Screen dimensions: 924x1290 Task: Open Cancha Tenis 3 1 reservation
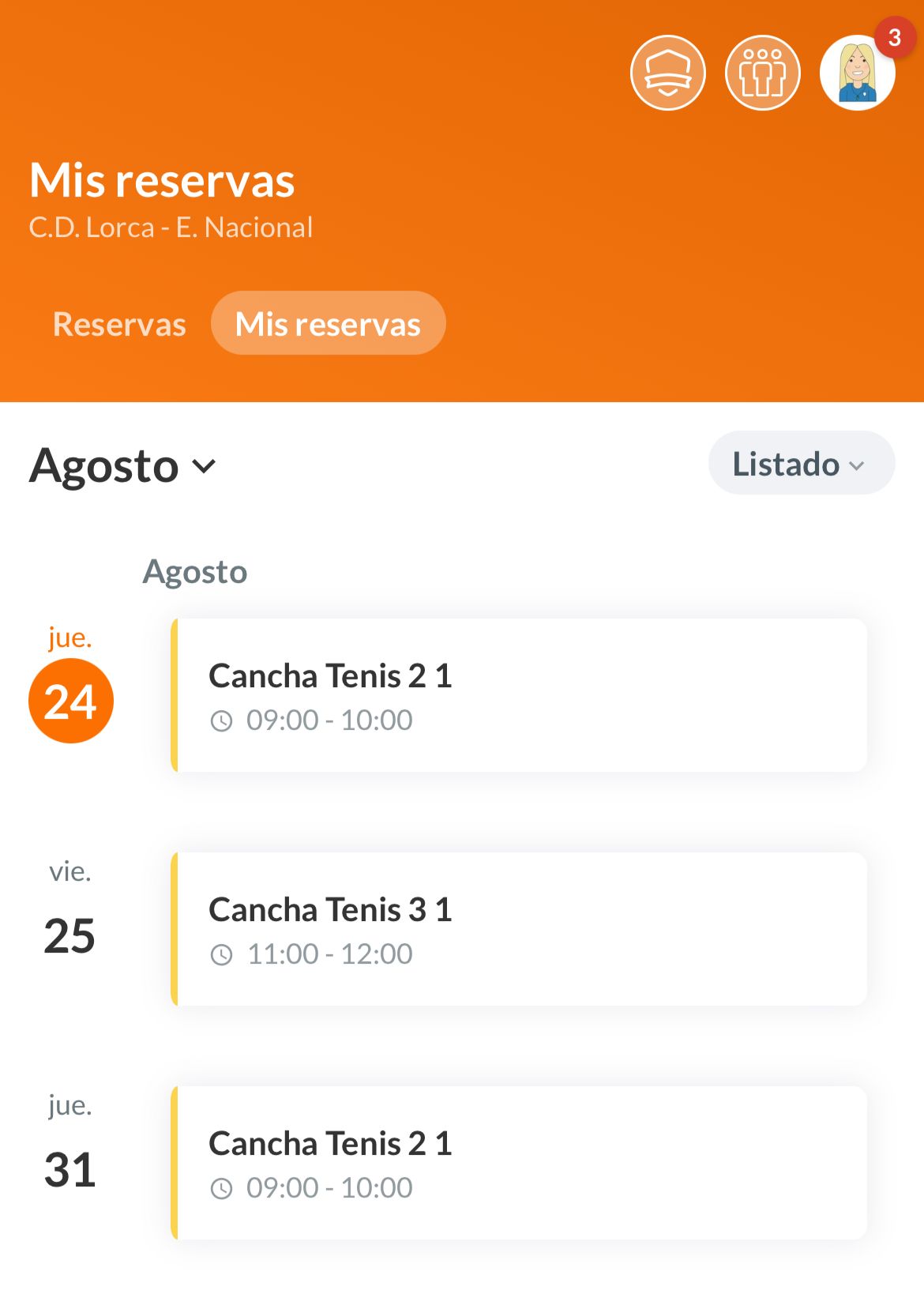click(519, 929)
